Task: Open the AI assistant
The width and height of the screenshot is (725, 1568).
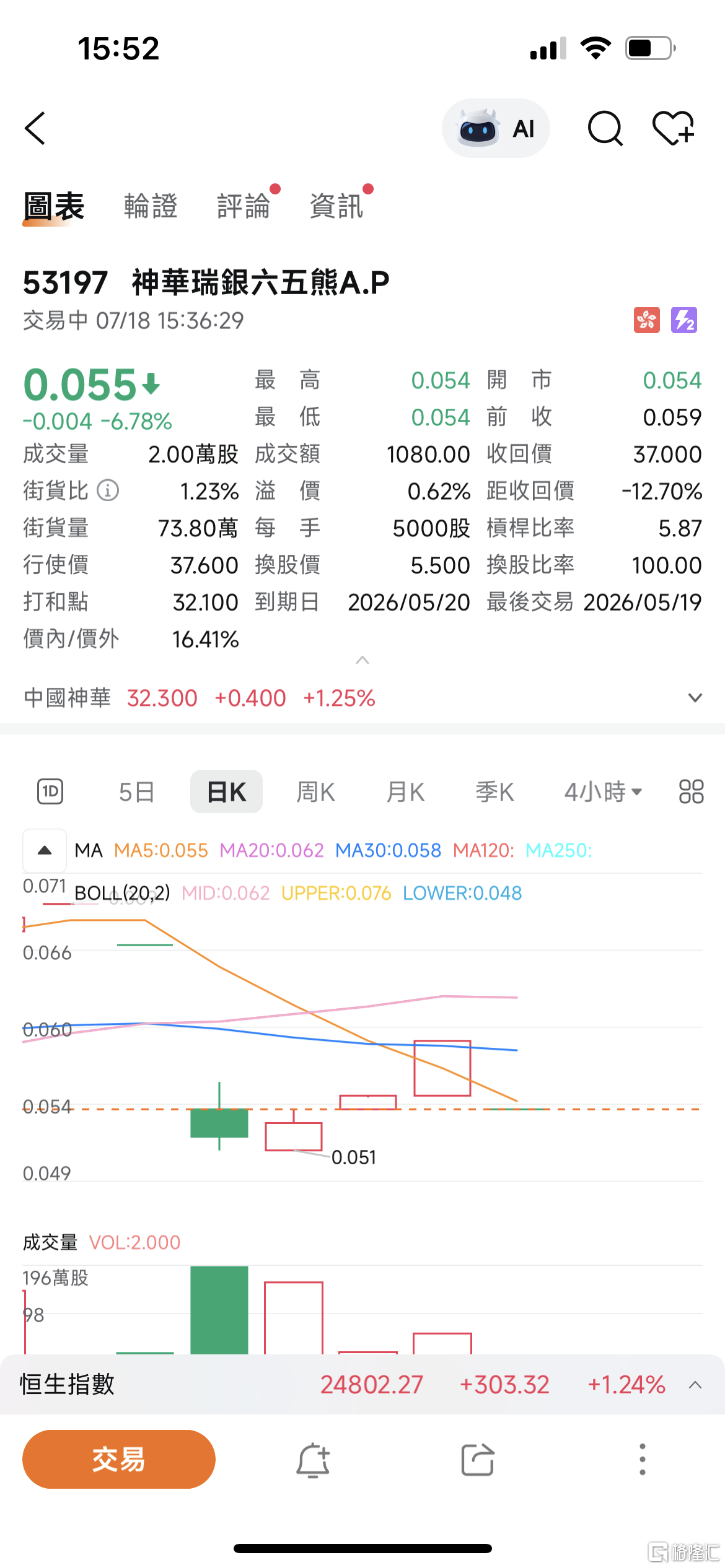Action: click(496, 129)
